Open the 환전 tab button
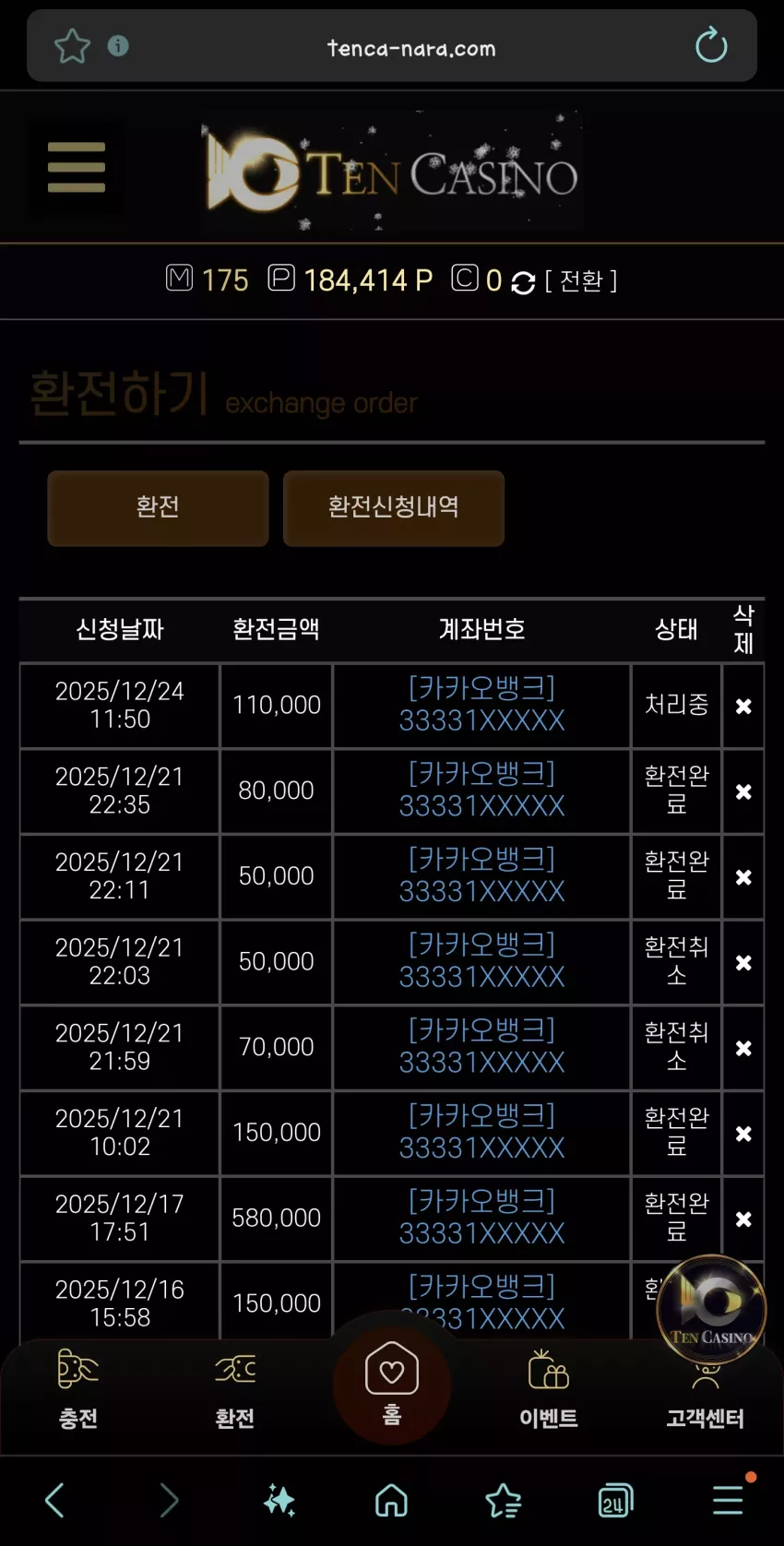Image resolution: width=784 pixels, height=1546 pixels. click(x=158, y=508)
